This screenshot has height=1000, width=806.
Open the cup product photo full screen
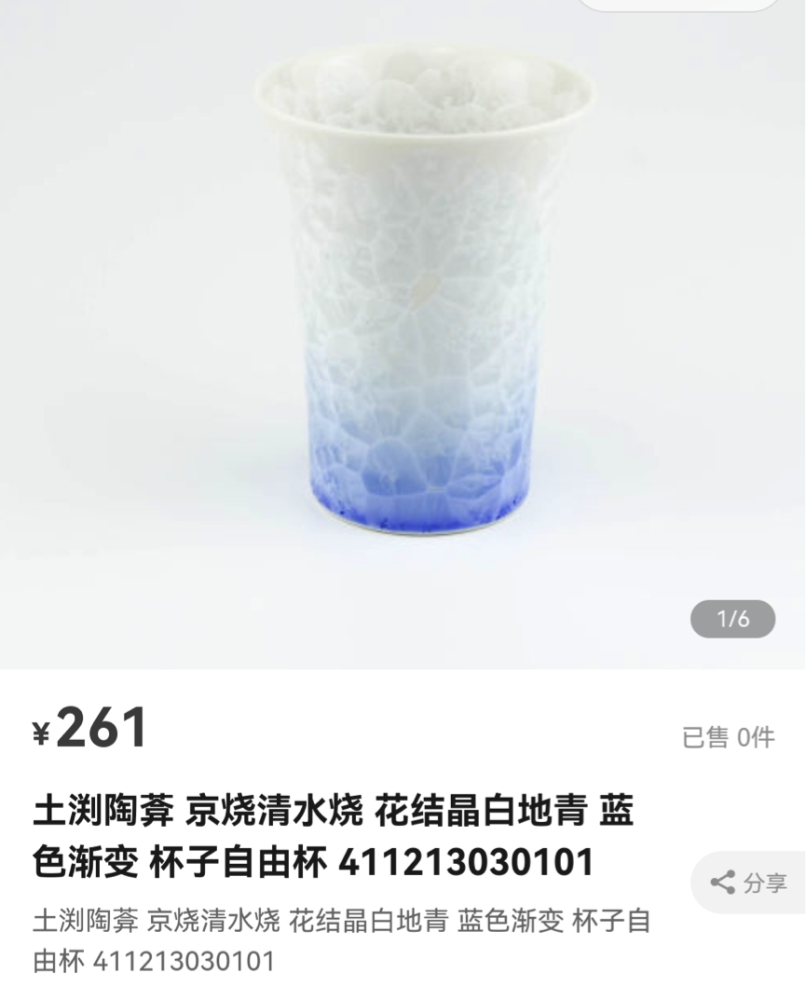[420, 300]
